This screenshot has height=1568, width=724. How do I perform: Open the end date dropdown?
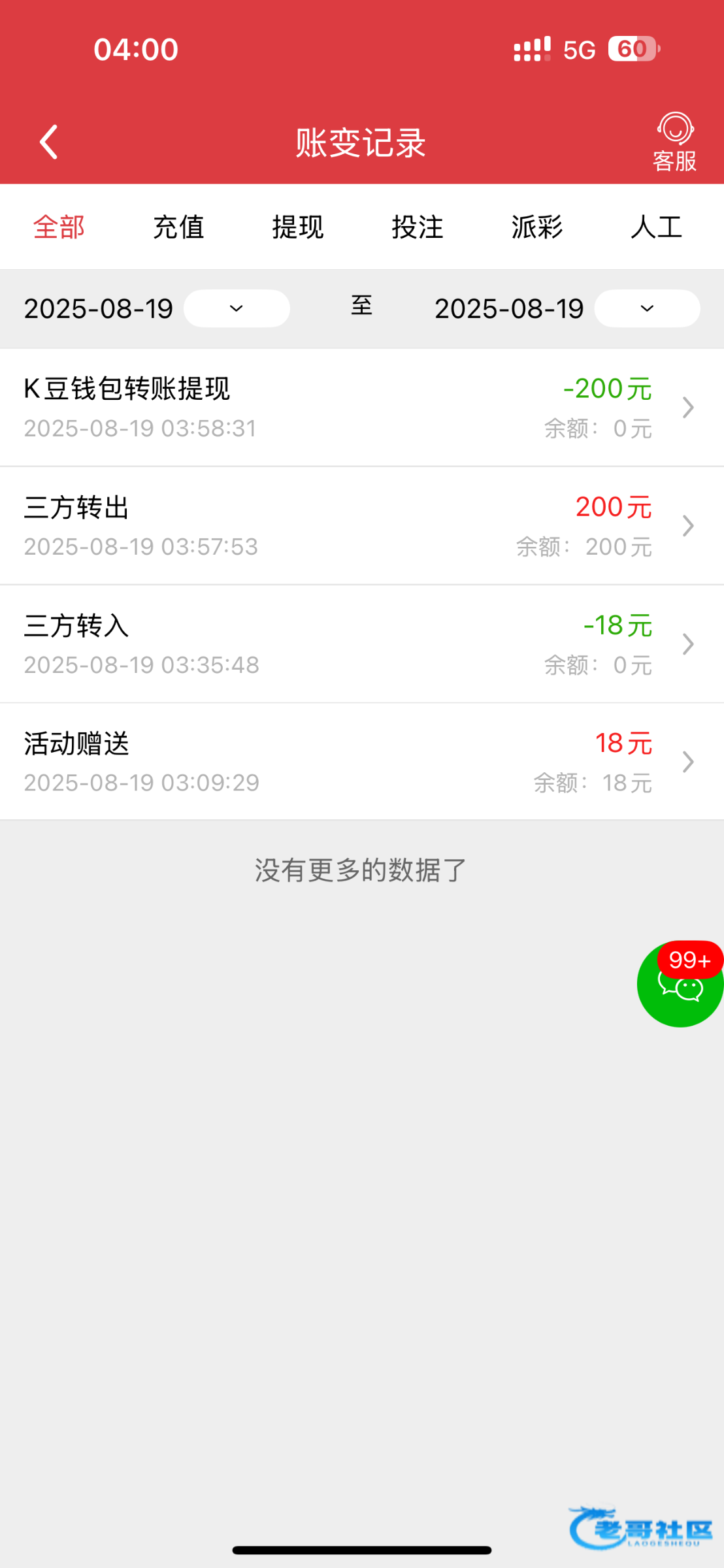click(647, 308)
